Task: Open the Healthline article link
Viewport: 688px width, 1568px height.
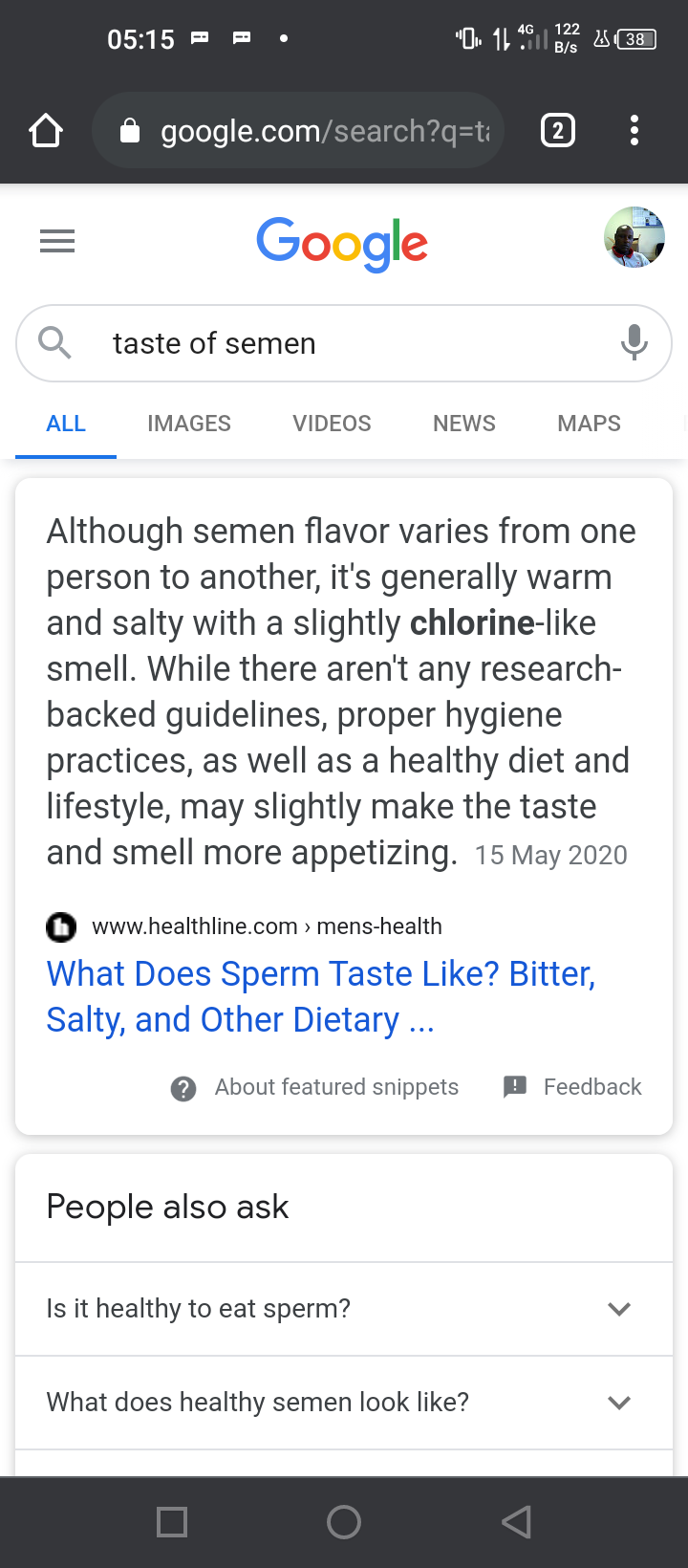Action: point(321,996)
